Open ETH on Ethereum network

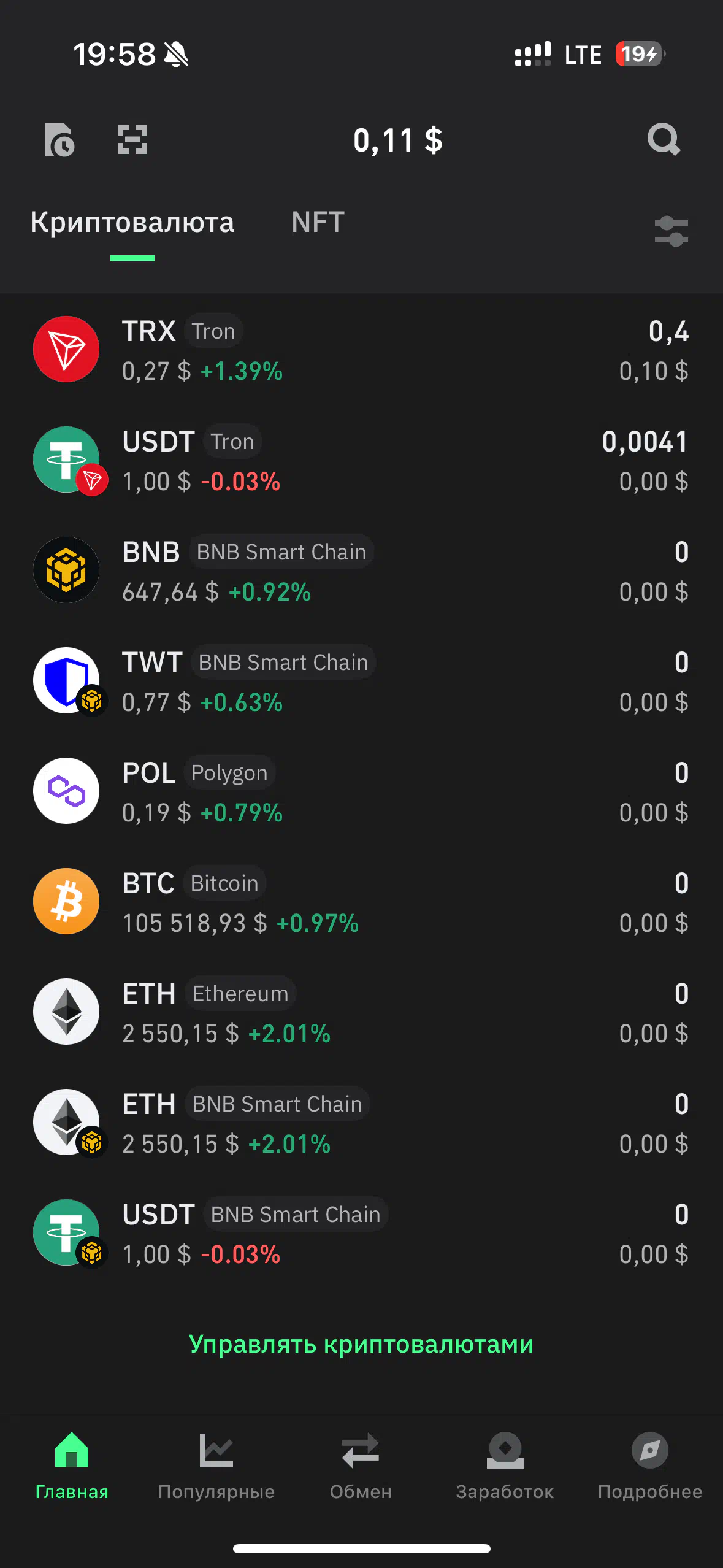[361, 1012]
